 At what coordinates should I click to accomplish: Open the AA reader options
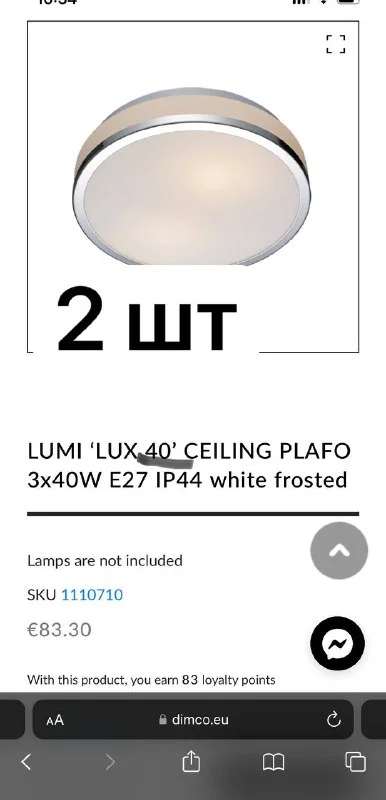(55, 720)
